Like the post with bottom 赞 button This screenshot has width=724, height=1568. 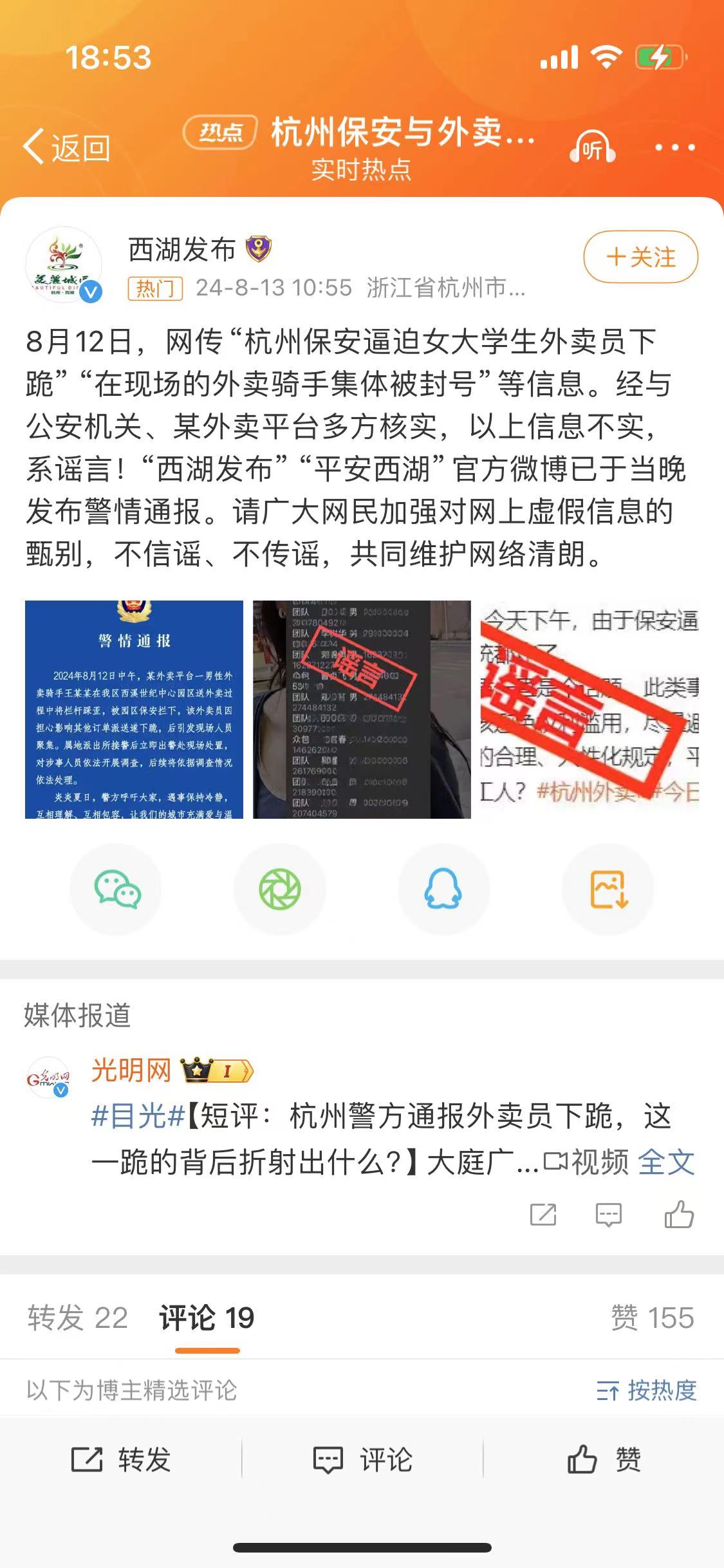click(x=603, y=1459)
